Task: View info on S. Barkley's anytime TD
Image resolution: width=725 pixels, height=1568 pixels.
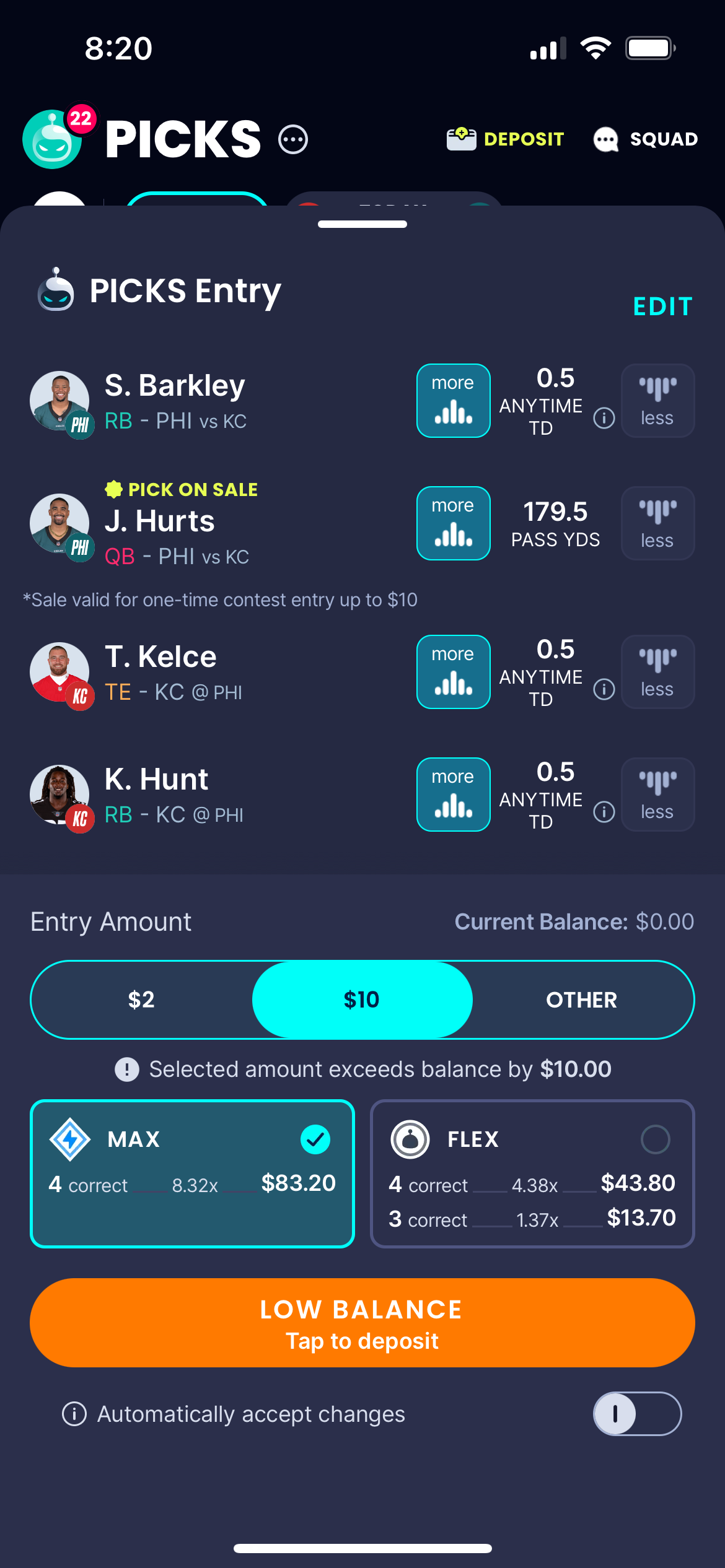Action: click(604, 418)
